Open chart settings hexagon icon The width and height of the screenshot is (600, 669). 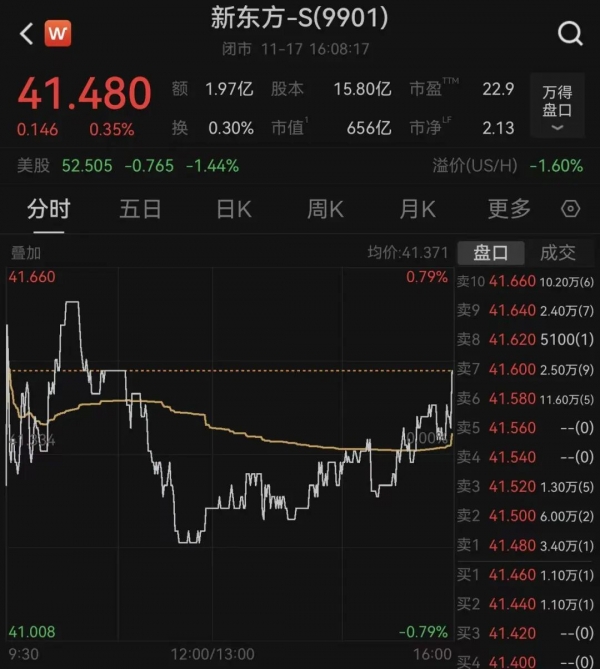click(571, 209)
